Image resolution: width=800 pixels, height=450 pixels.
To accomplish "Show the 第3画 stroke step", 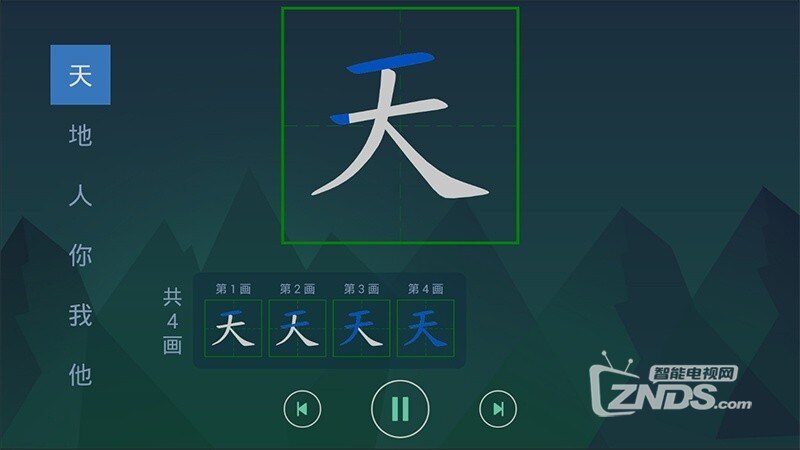I will (361, 328).
